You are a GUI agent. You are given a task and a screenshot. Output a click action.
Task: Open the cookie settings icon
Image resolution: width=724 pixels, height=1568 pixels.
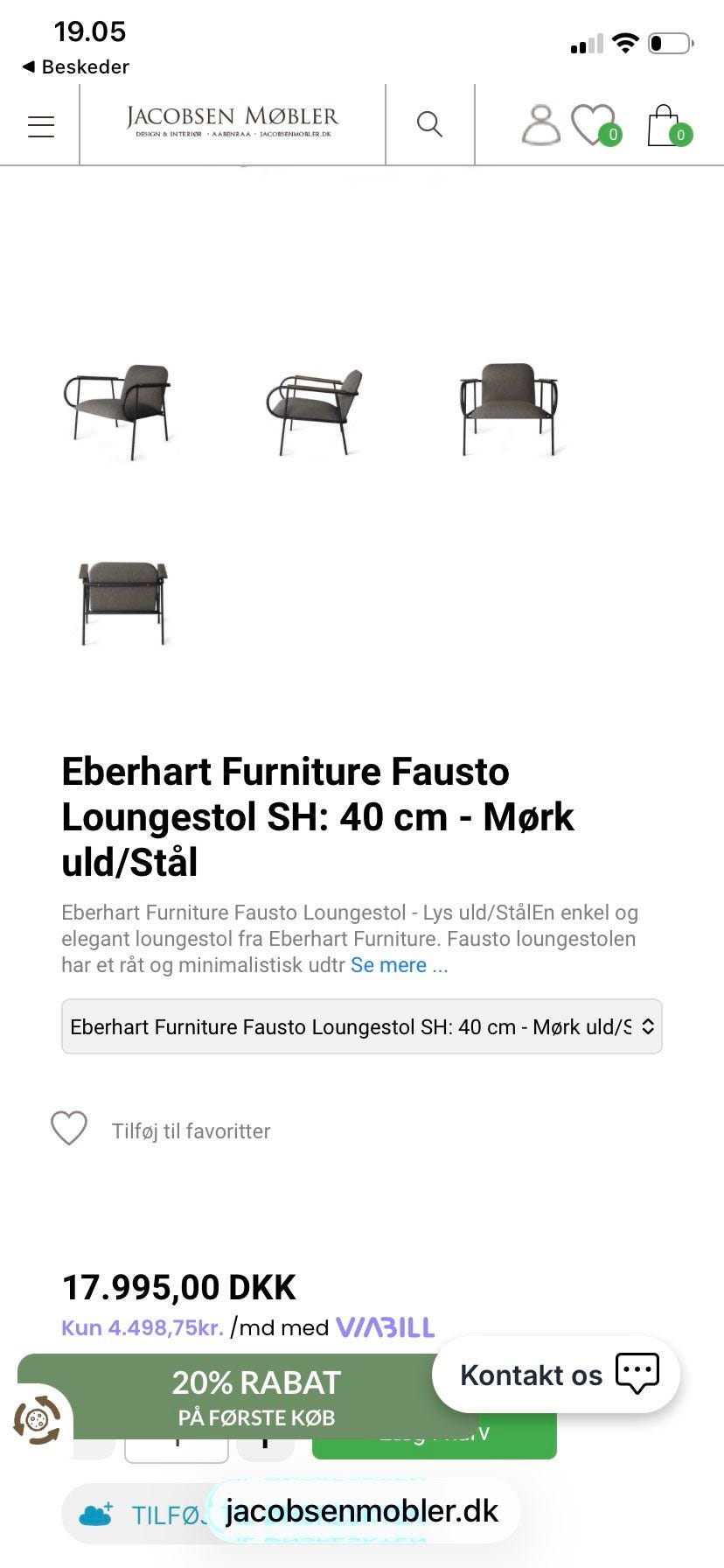tap(37, 1419)
